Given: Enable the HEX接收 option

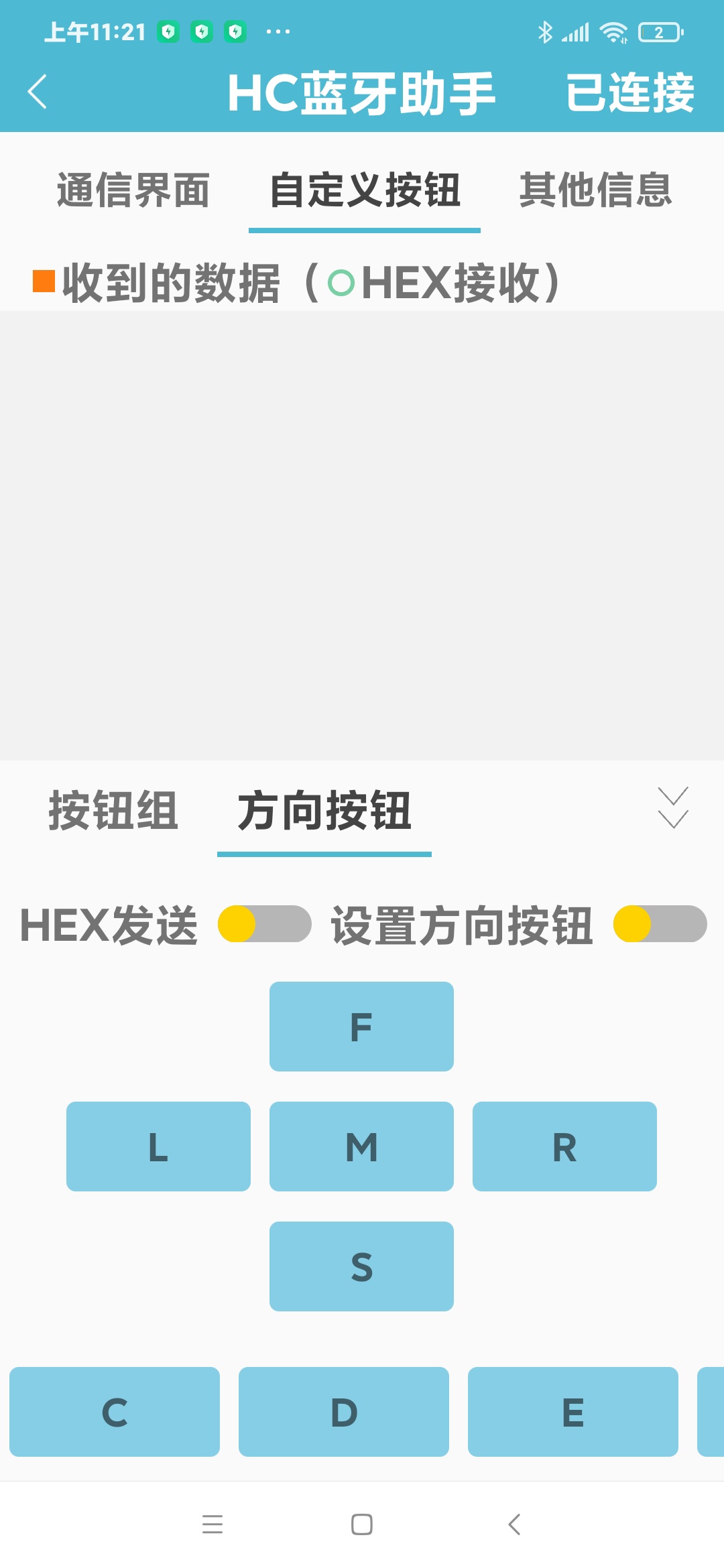Looking at the screenshot, I should pos(341,283).
